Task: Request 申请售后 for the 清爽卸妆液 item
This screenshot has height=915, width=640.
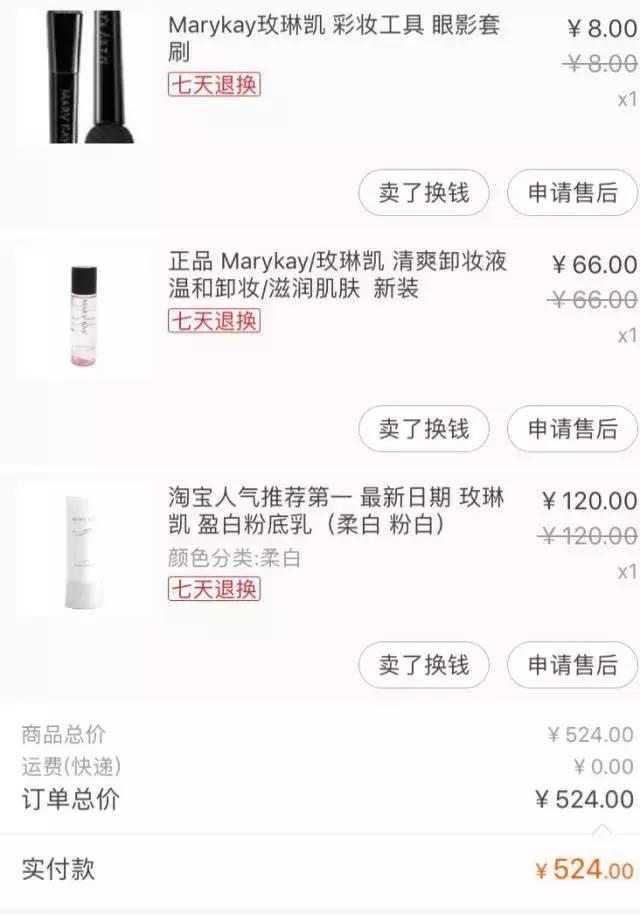Action: point(573,429)
